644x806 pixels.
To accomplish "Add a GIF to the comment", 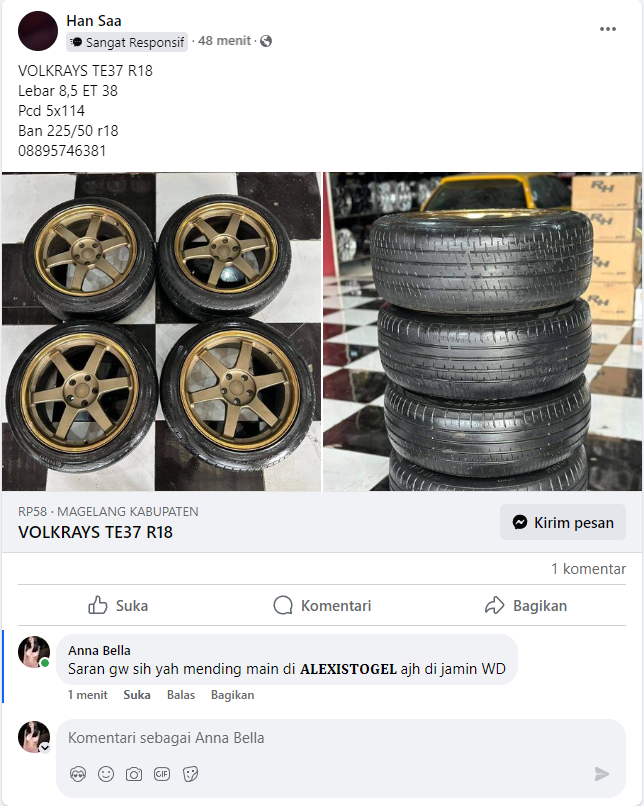I will tap(162, 774).
